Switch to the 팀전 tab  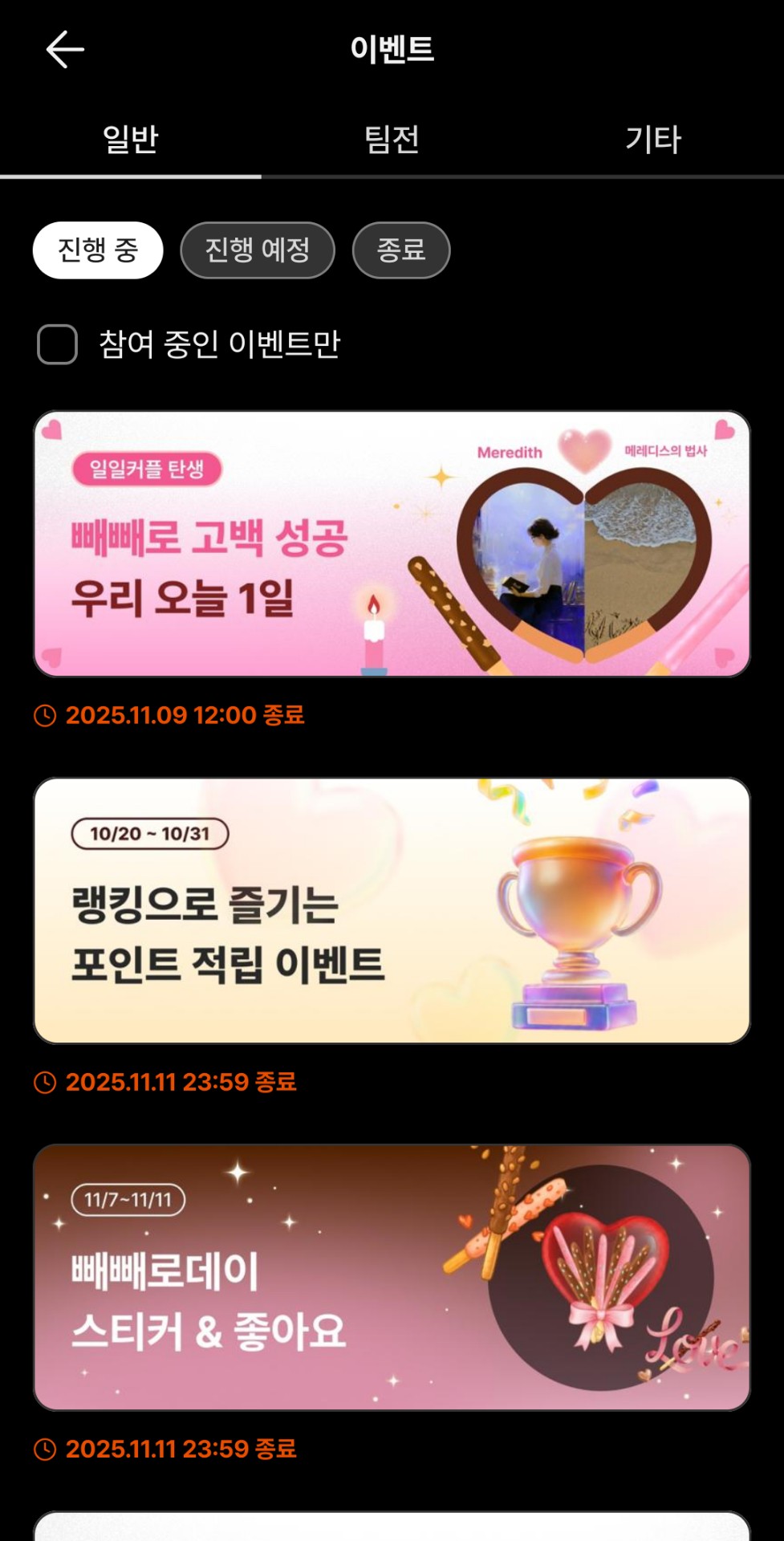tap(392, 140)
